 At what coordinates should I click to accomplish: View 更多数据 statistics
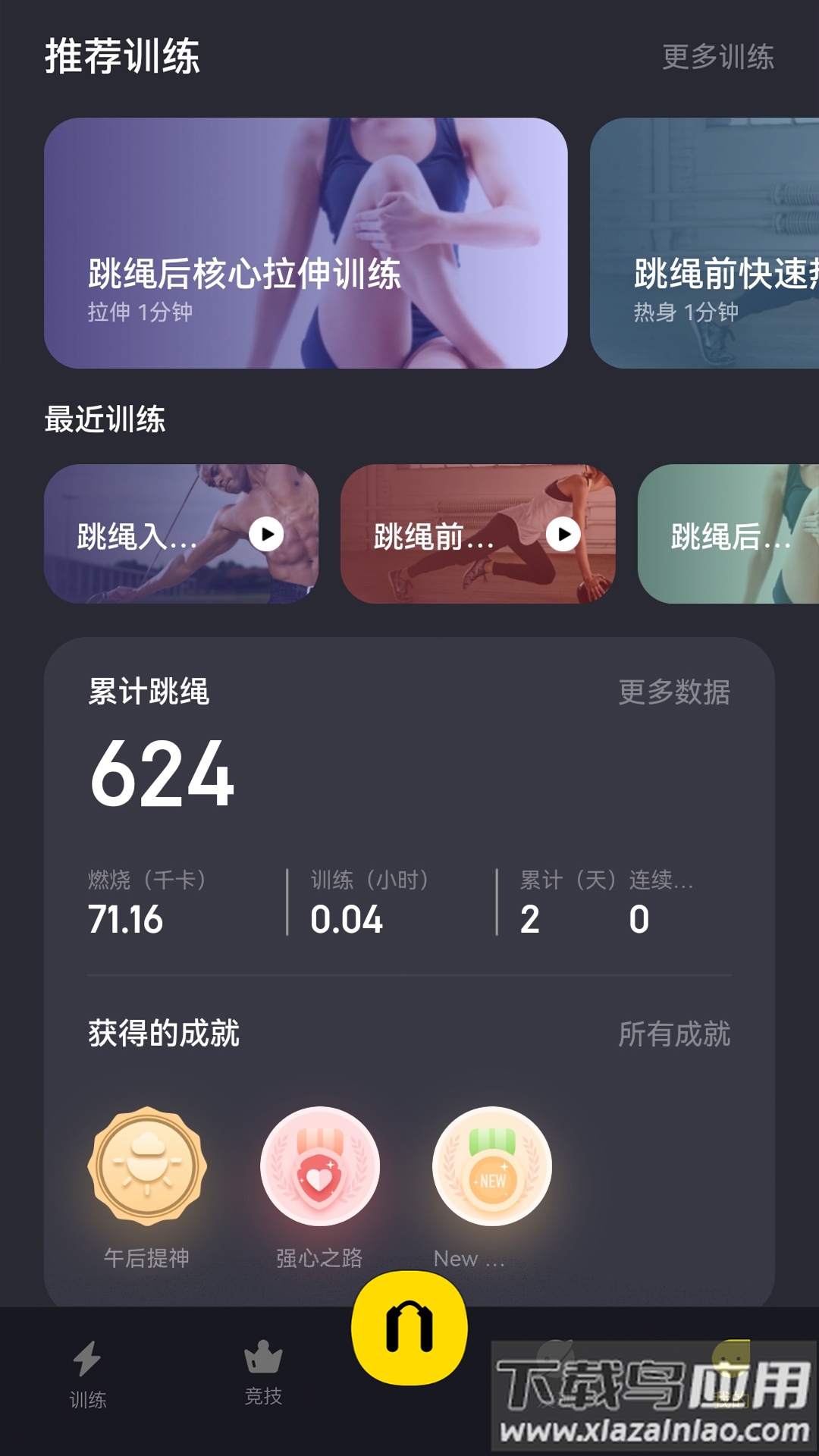[674, 692]
